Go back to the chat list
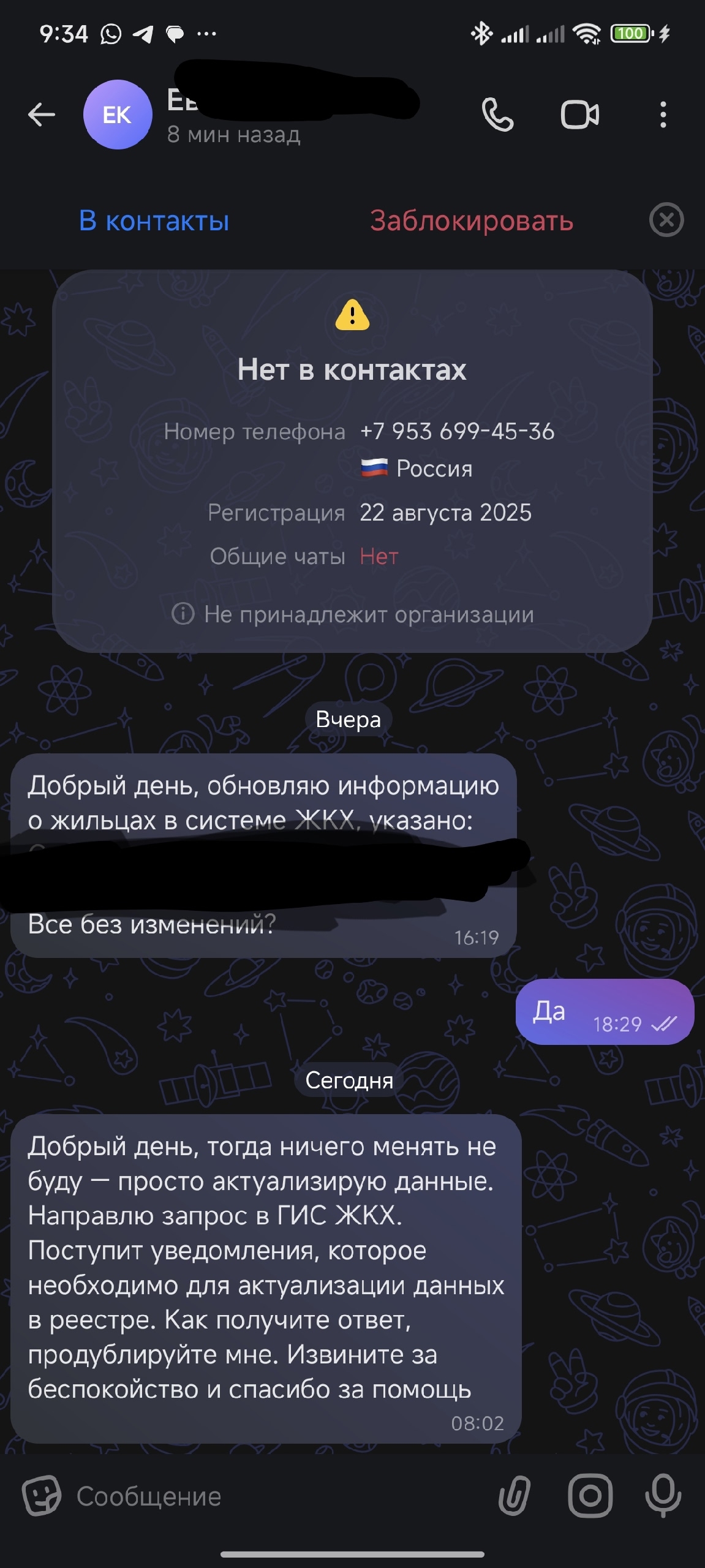Viewport: 705px width, 1568px height. click(42, 115)
